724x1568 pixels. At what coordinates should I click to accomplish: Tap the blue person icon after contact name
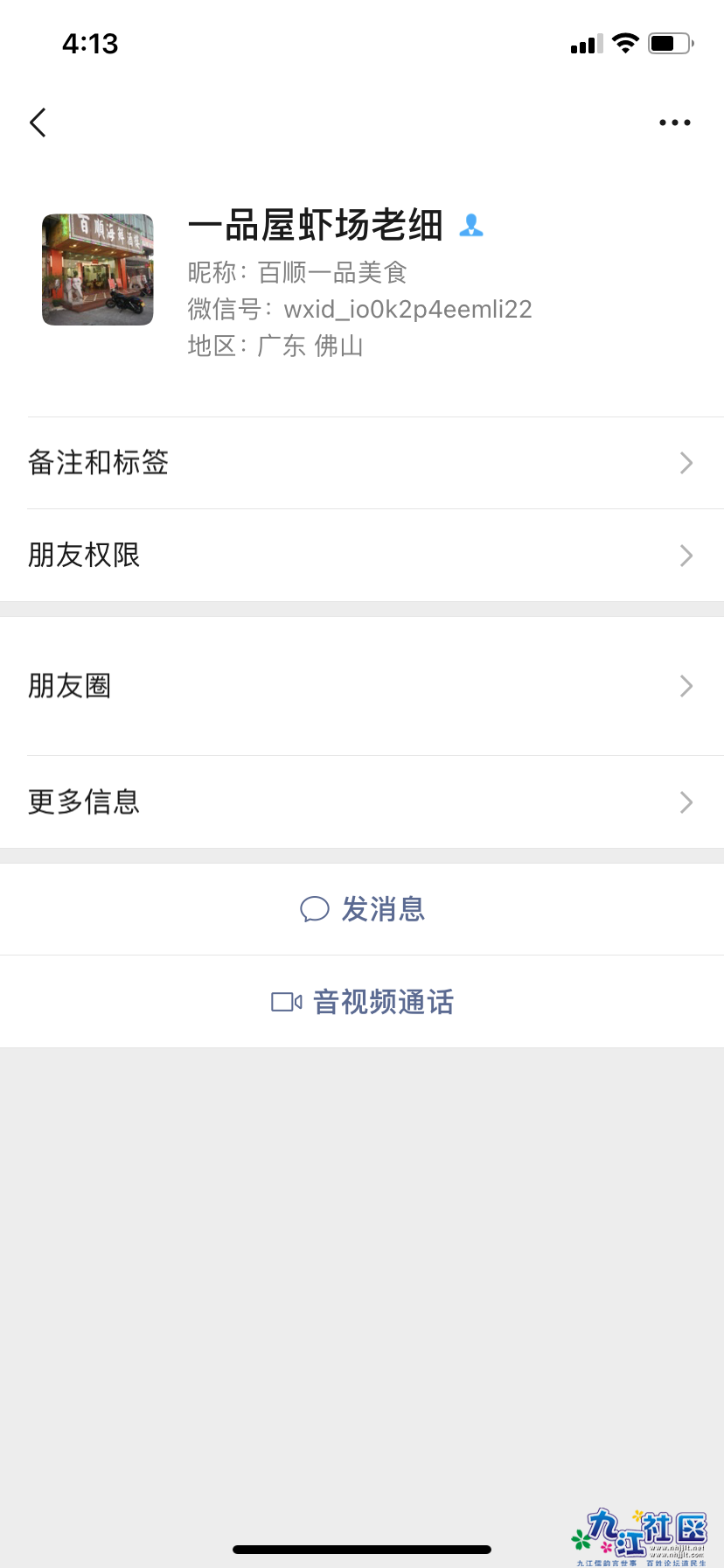[x=471, y=226]
